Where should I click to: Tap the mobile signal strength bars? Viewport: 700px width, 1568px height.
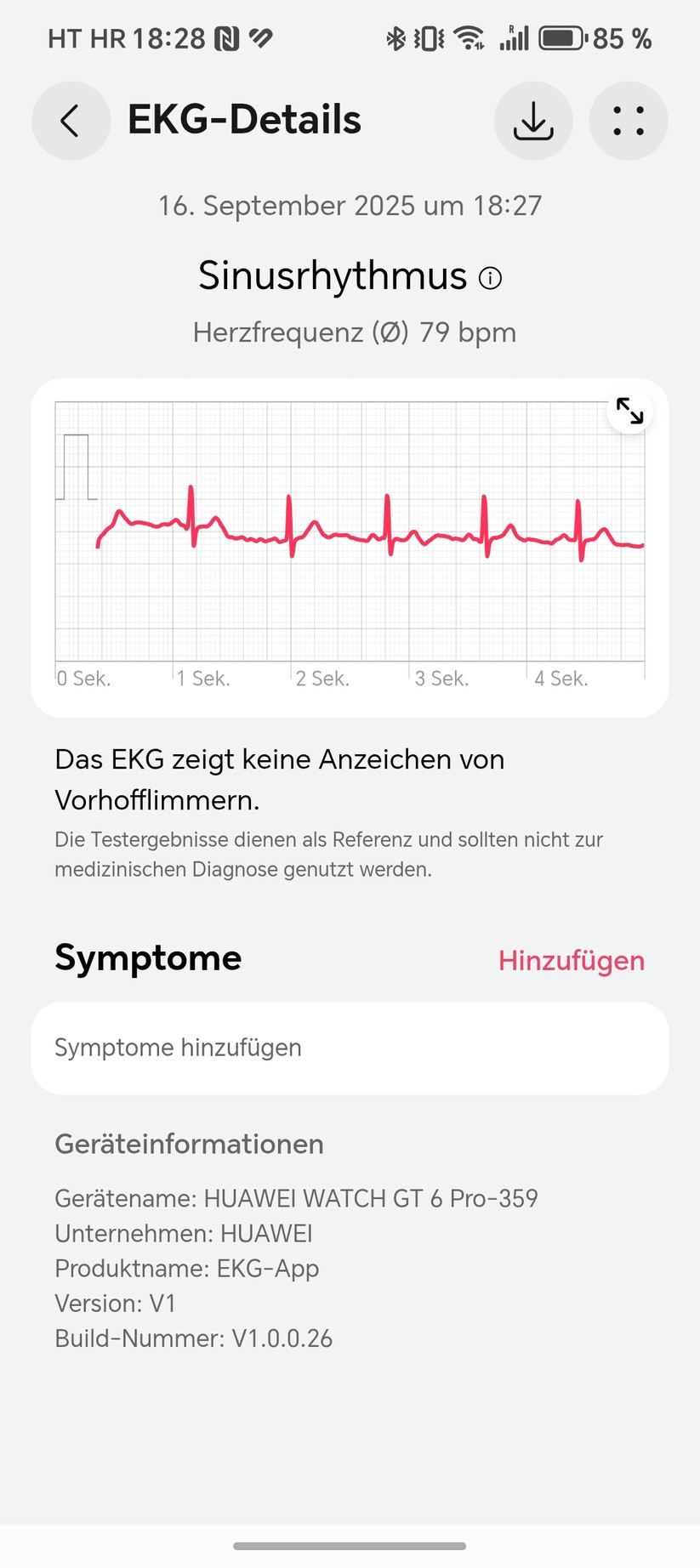click(514, 37)
